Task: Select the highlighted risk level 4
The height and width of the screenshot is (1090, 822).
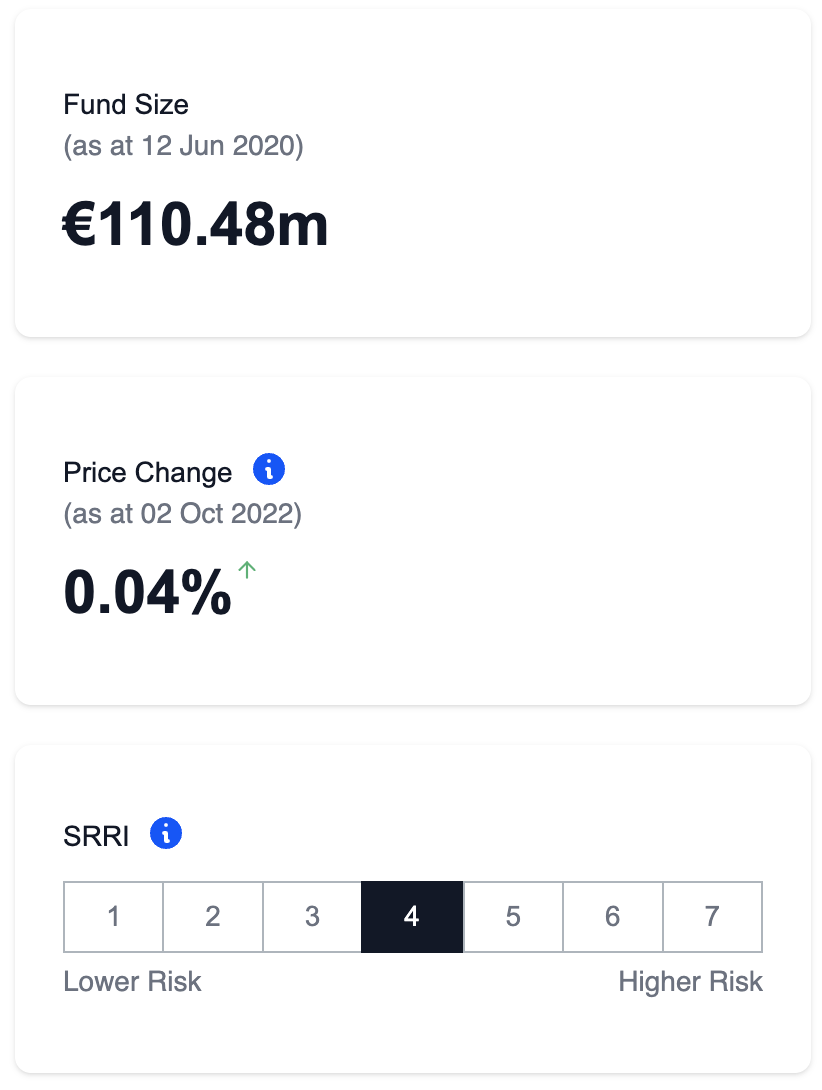Action: (412, 916)
